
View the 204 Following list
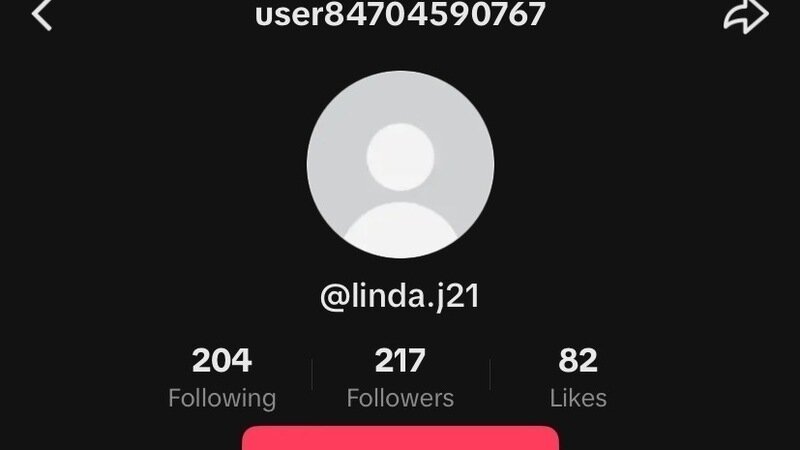pos(222,376)
